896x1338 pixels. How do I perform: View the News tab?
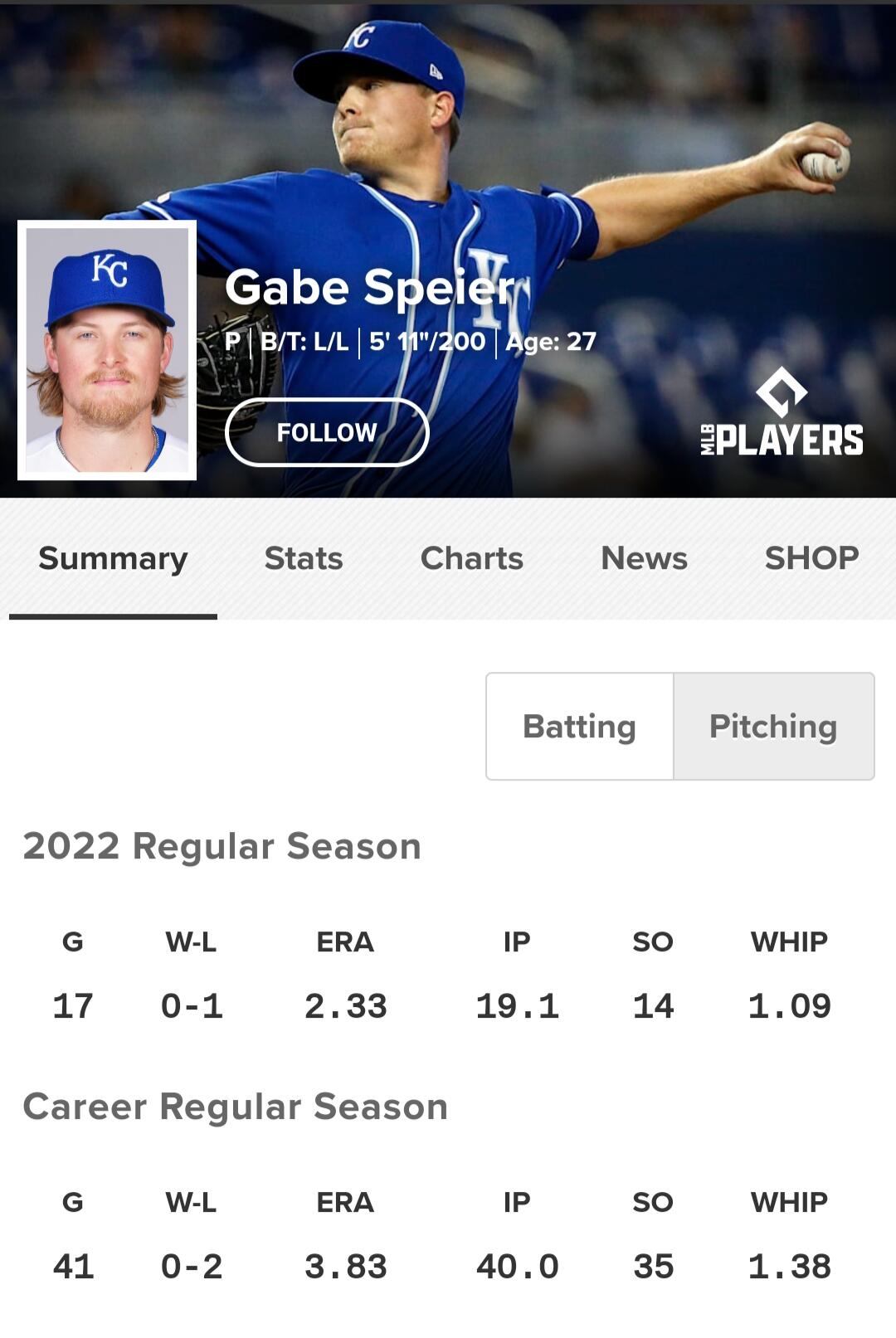(644, 558)
